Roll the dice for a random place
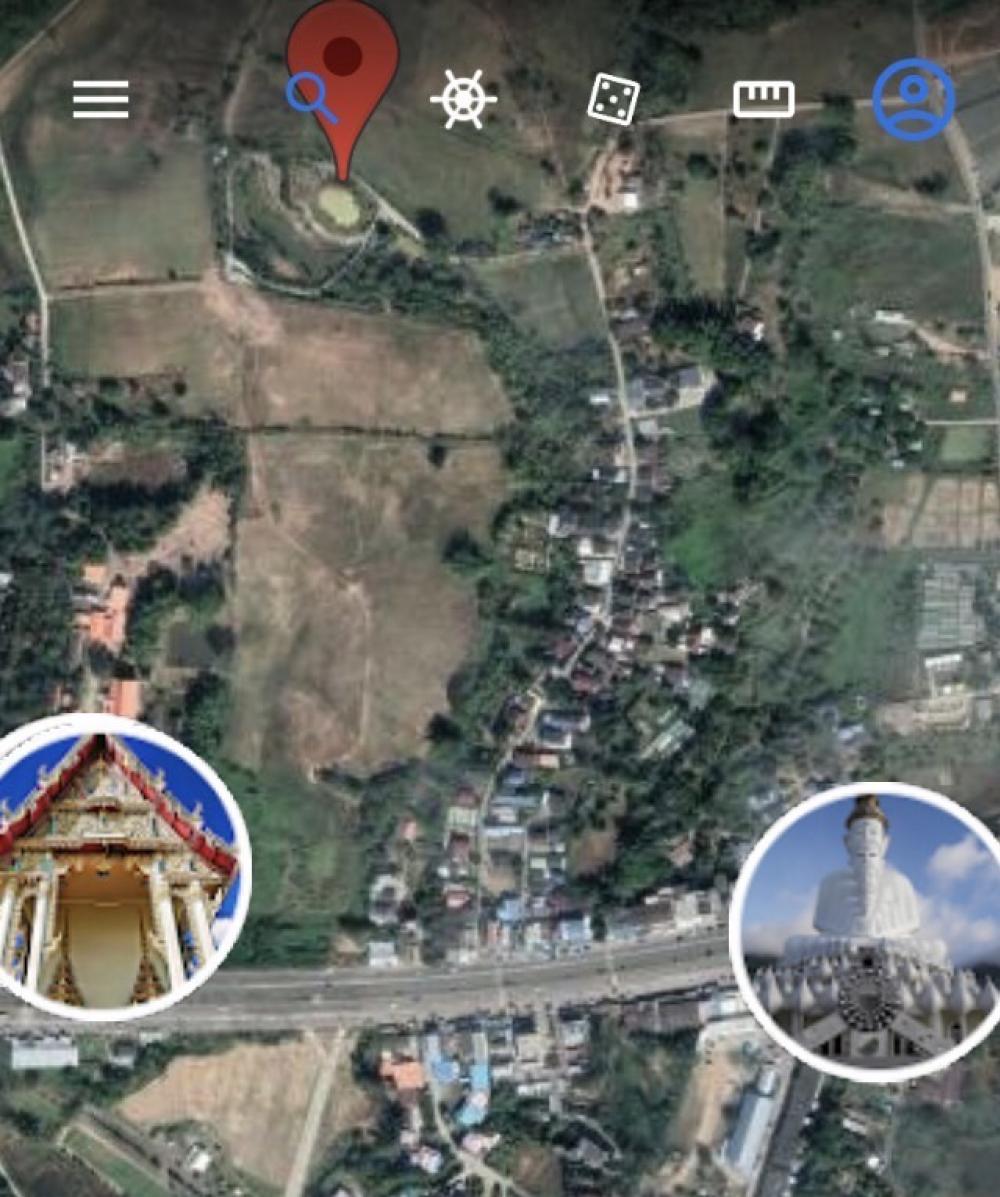The image size is (1000, 1197). pos(612,99)
